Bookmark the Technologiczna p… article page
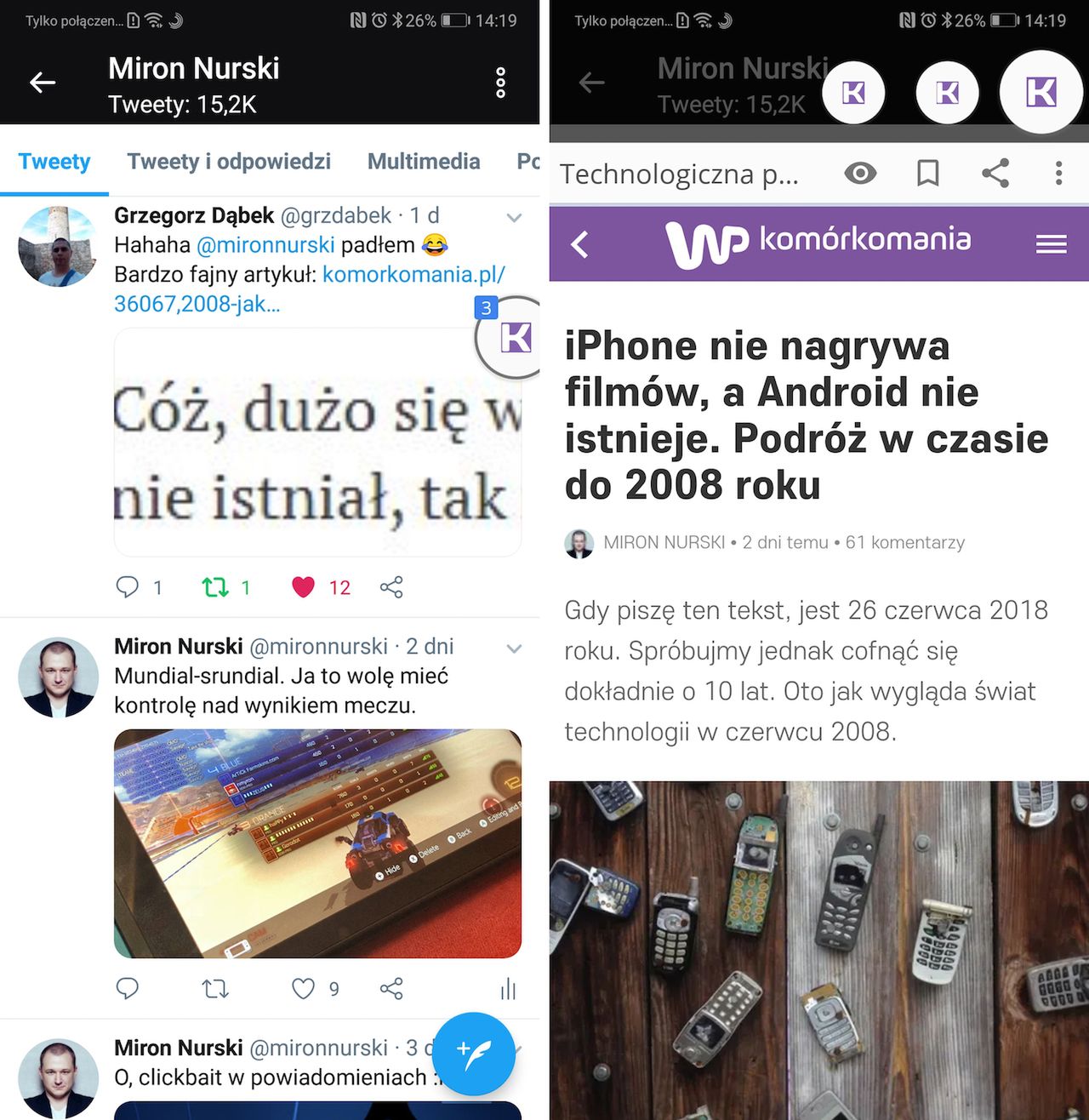The height and width of the screenshot is (1120, 1089). tap(927, 174)
